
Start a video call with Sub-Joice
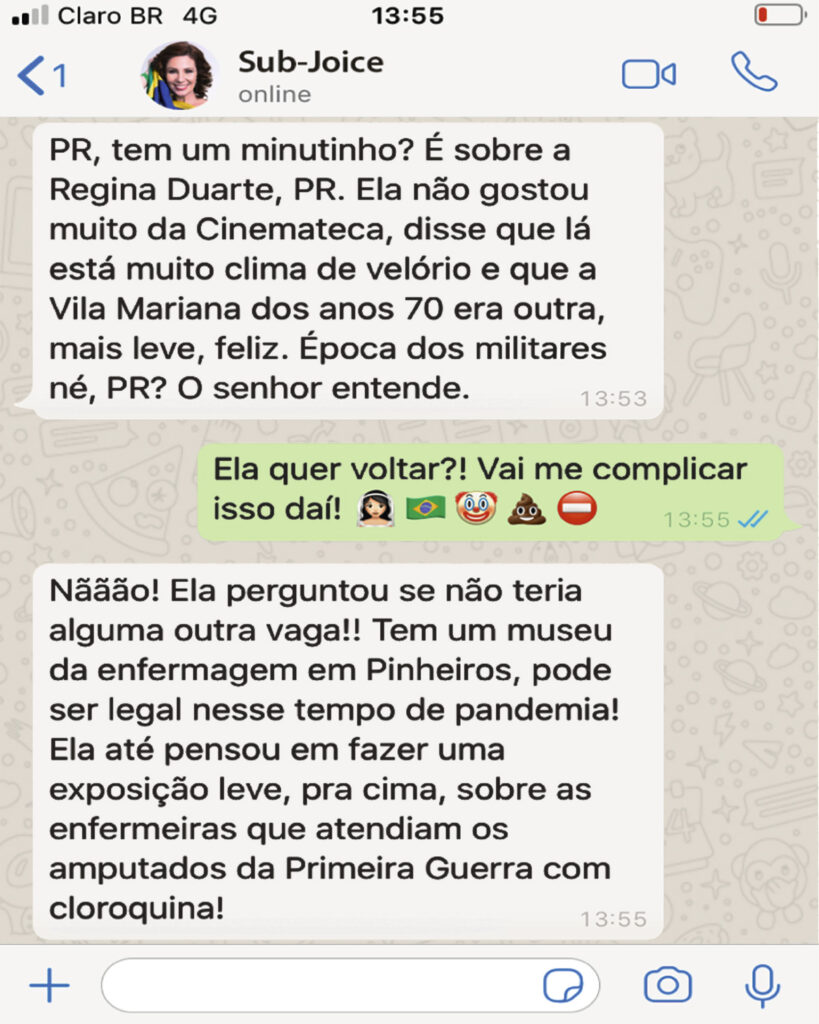click(649, 74)
